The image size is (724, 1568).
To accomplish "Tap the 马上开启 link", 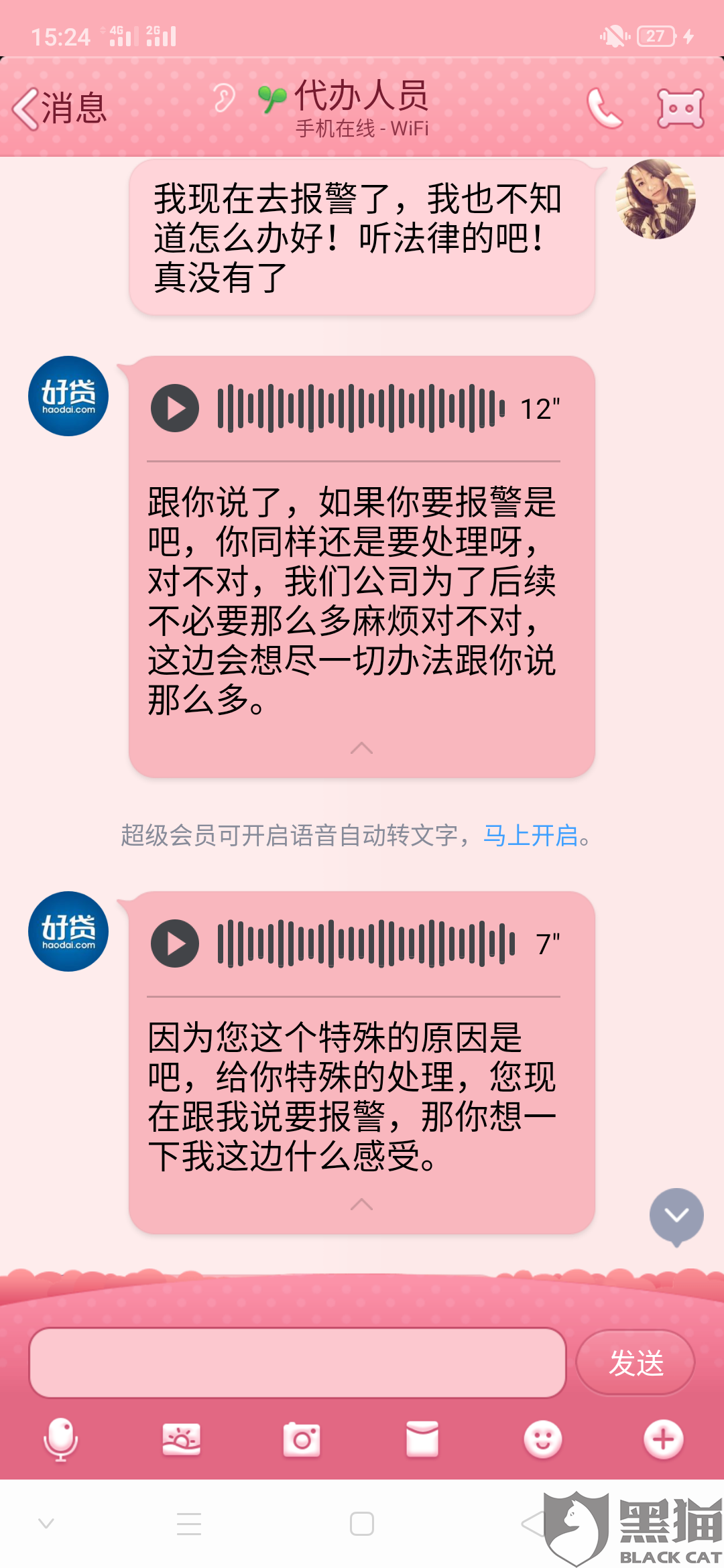I will [x=530, y=836].
